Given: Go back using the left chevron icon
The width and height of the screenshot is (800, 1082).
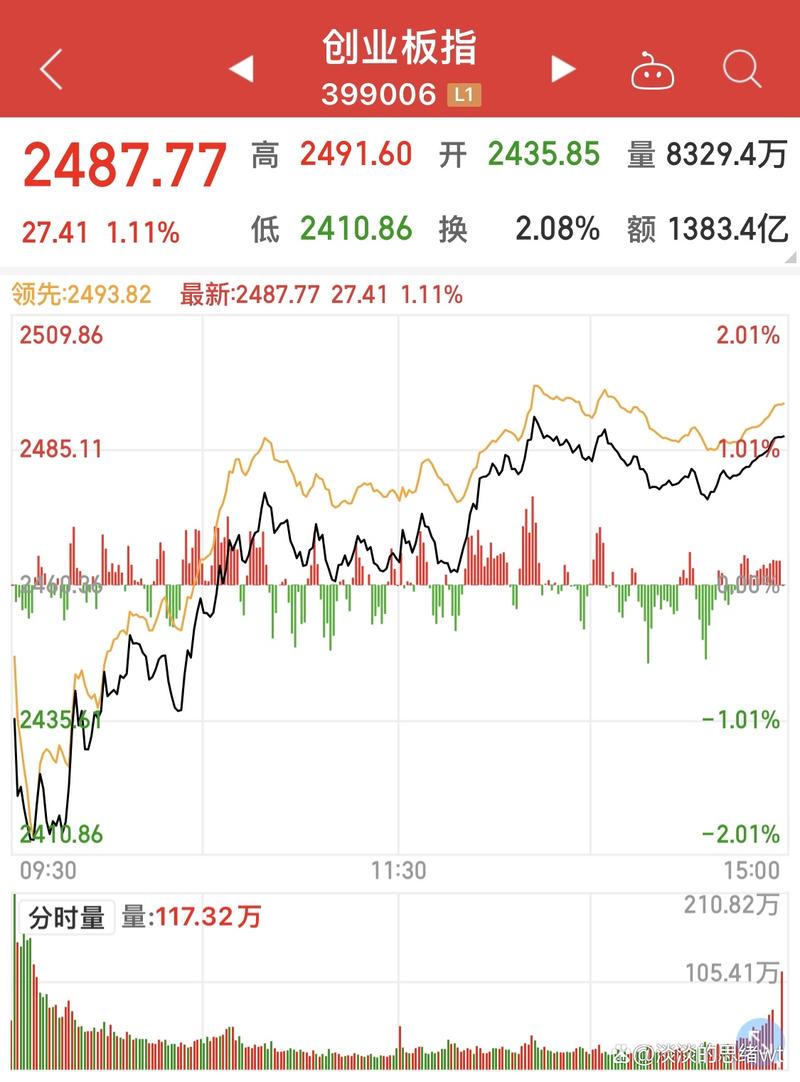Looking at the screenshot, I should (x=48, y=68).
